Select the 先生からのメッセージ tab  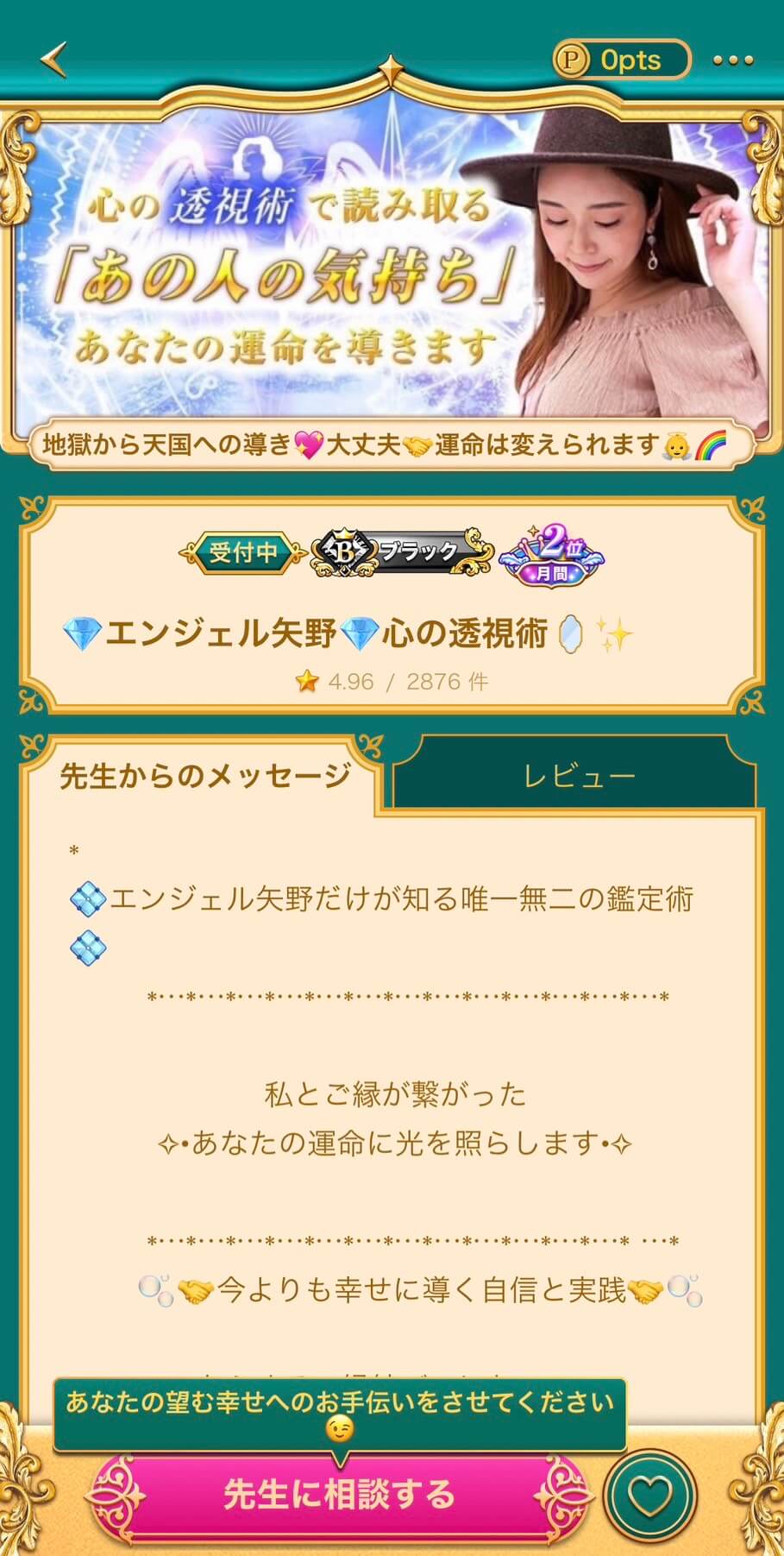pos(204,775)
